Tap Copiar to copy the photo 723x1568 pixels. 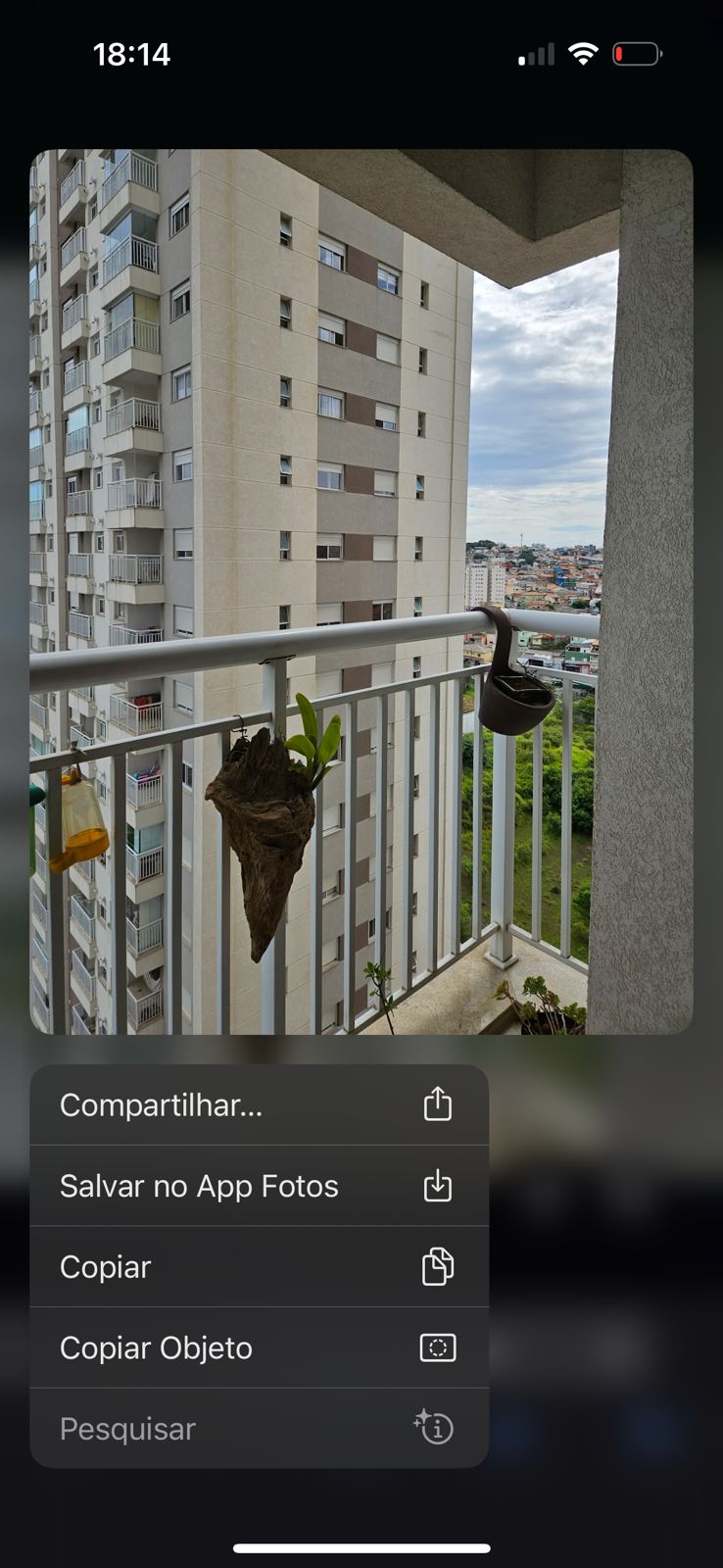click(x=259, y=1267)
